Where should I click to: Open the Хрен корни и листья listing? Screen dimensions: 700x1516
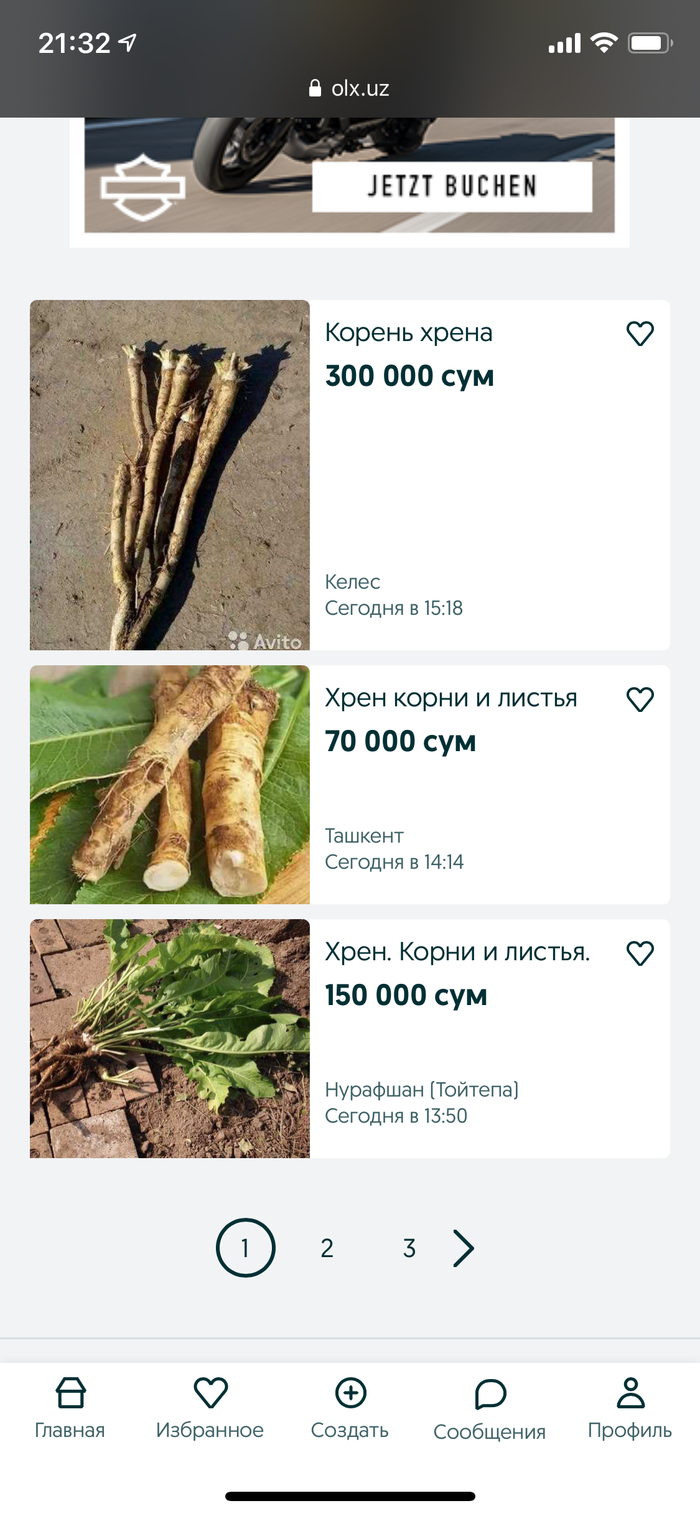pyautogui.click(x=450, y=698)
